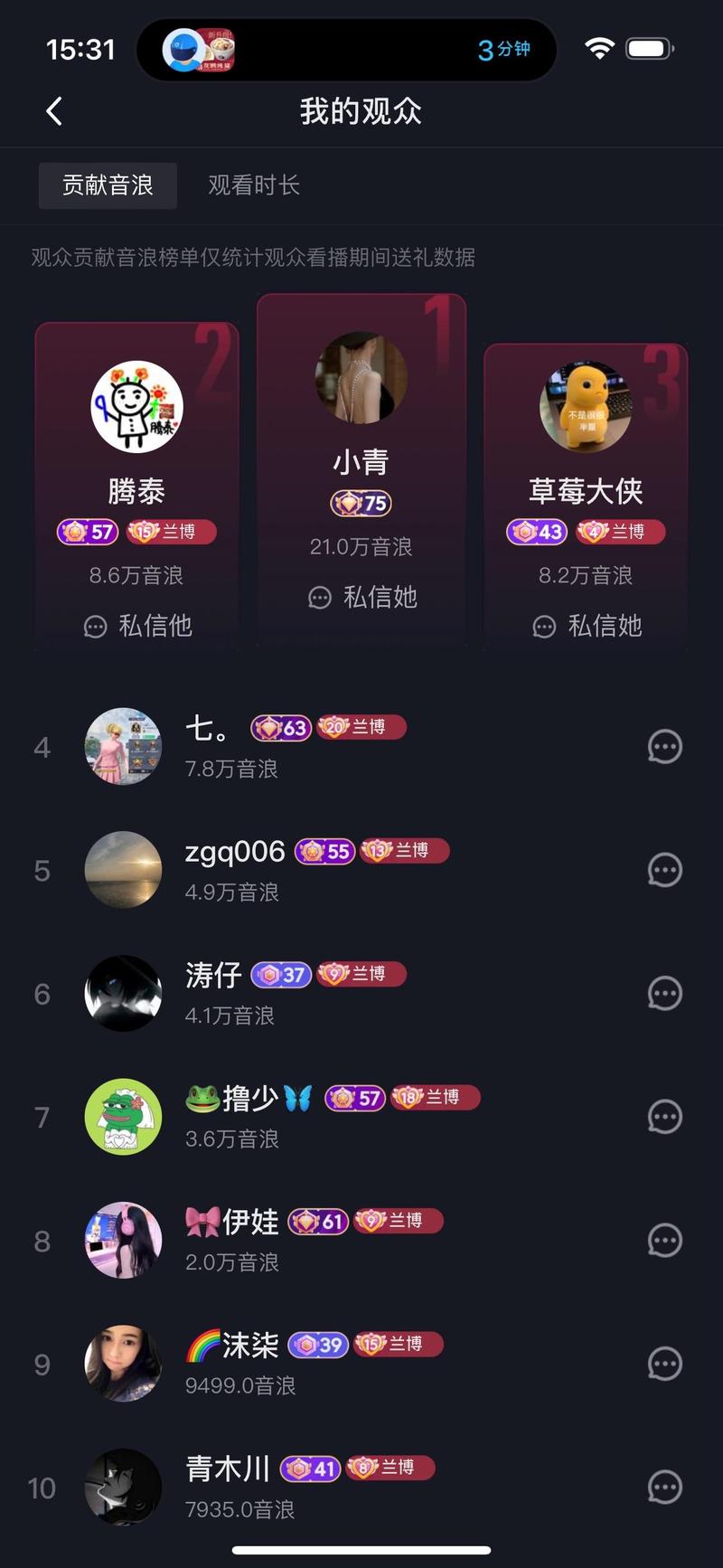Click 私信她 under 小青
Viewport: 723px width, 1568px height.
click(x=361, y=598)
